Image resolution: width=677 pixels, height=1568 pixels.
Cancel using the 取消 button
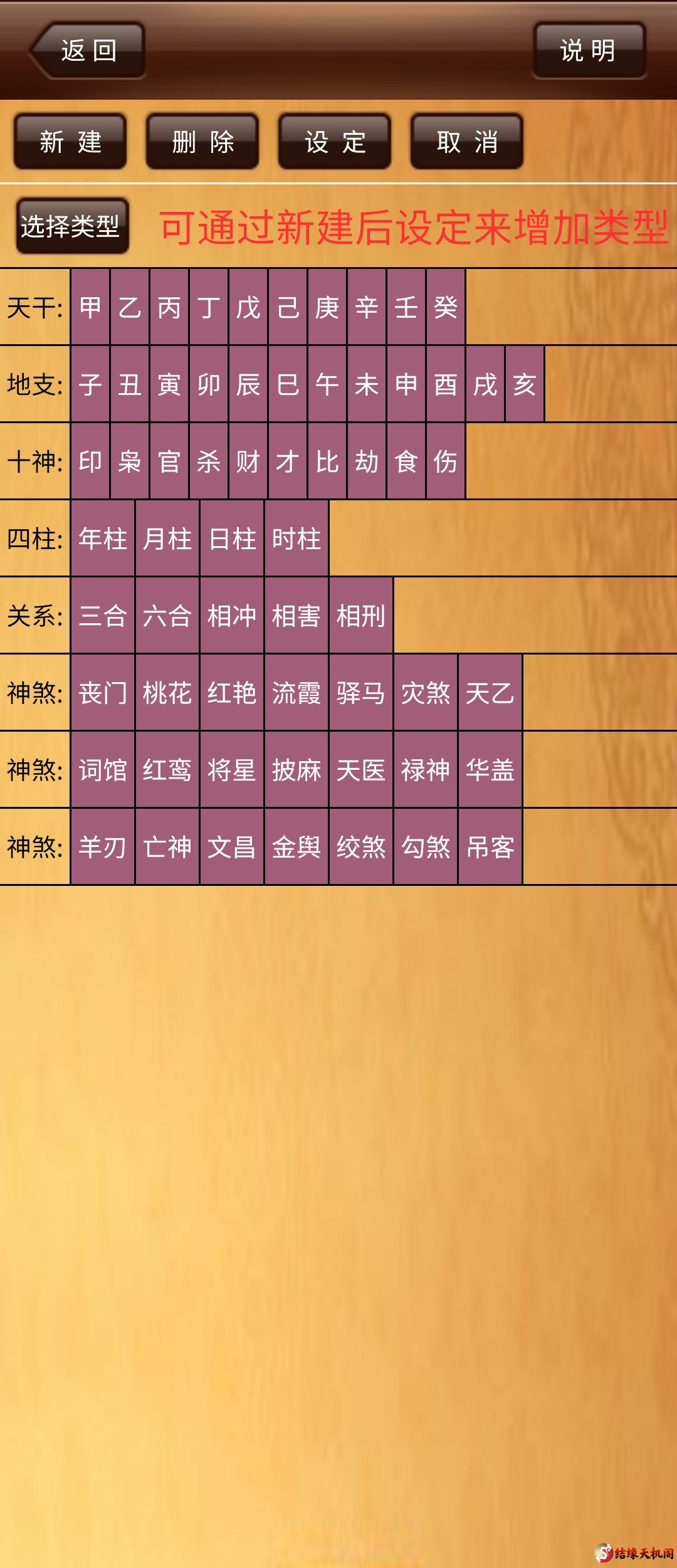pos(467,142)
